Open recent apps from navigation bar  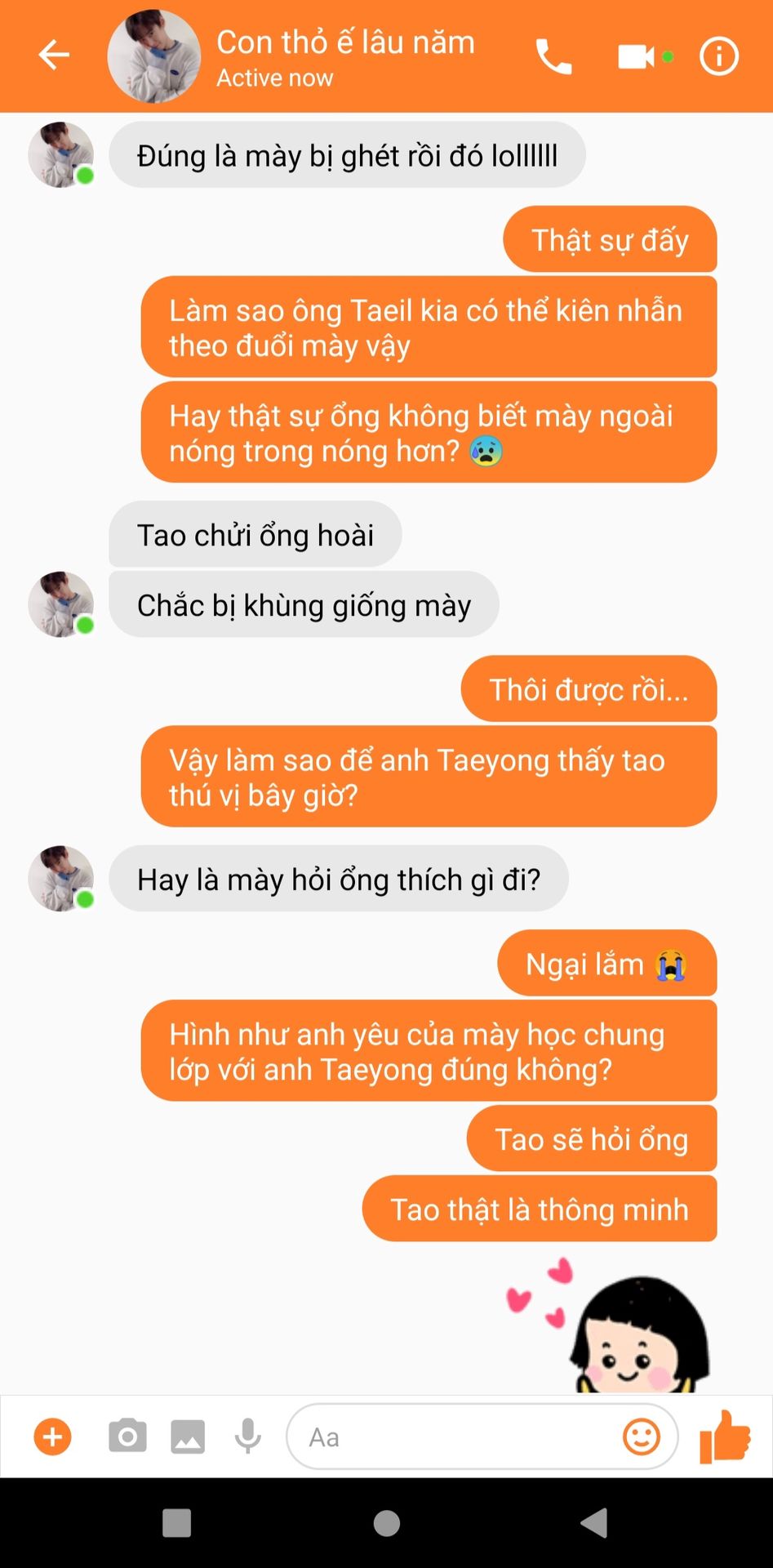click(176, 1523)
